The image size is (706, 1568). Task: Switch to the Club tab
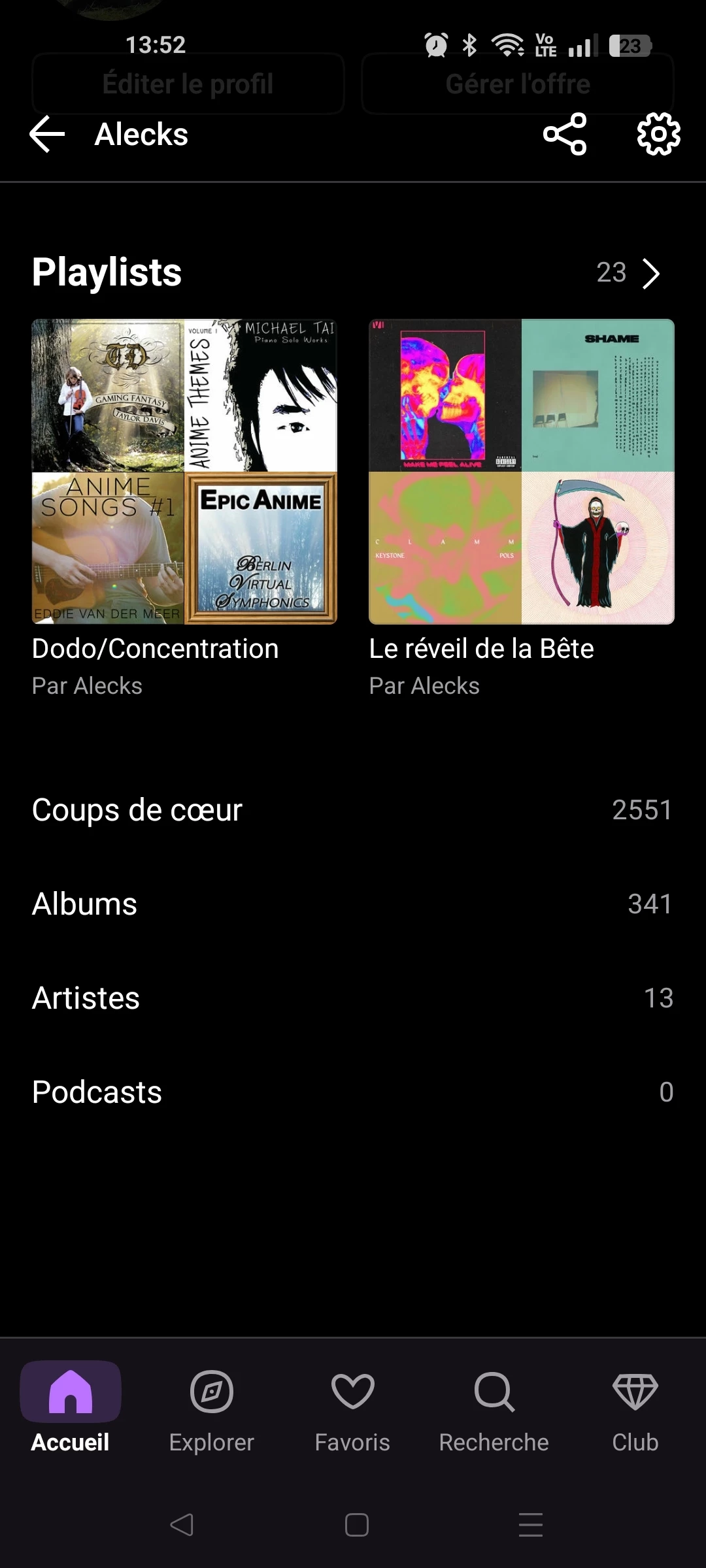tap(635, 1406)
